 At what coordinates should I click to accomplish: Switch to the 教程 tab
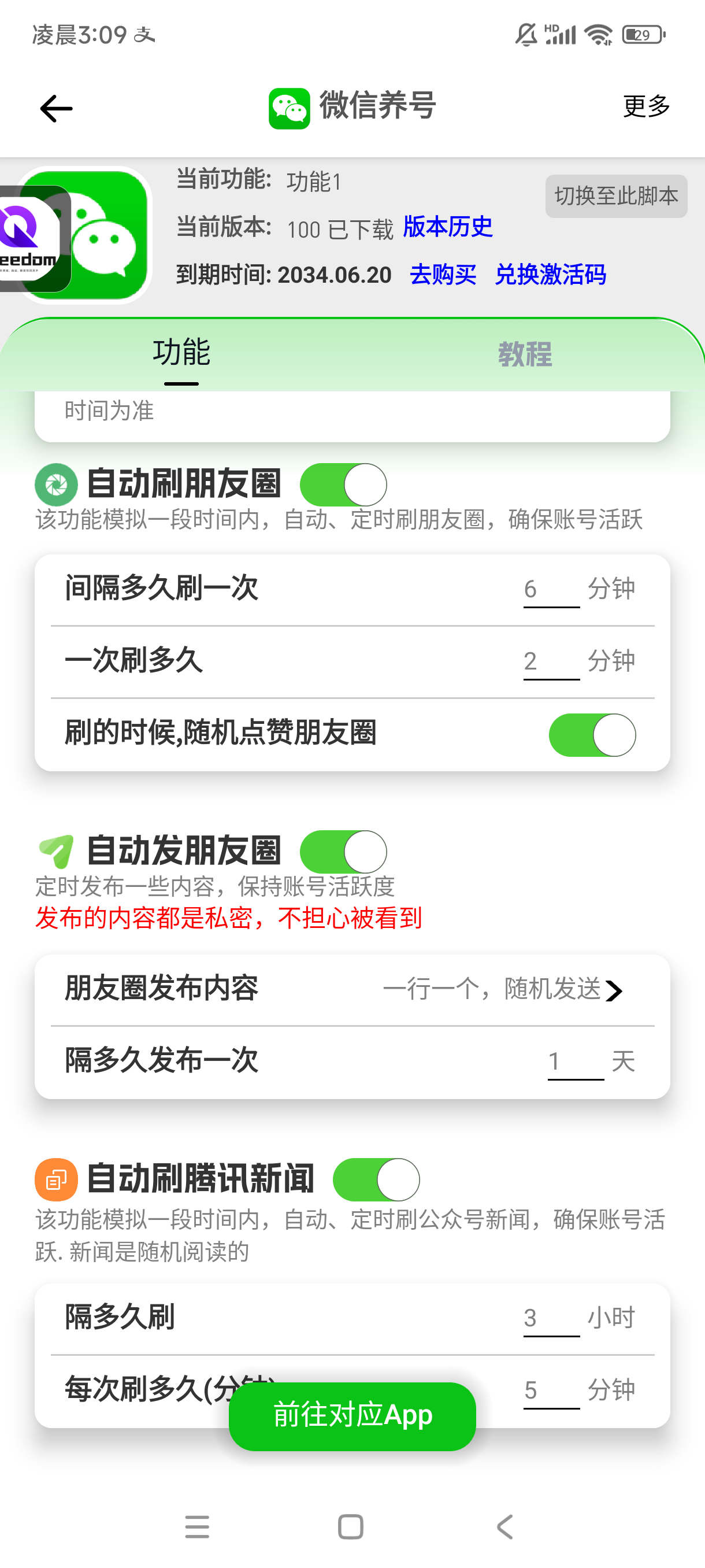pos(525,354)
